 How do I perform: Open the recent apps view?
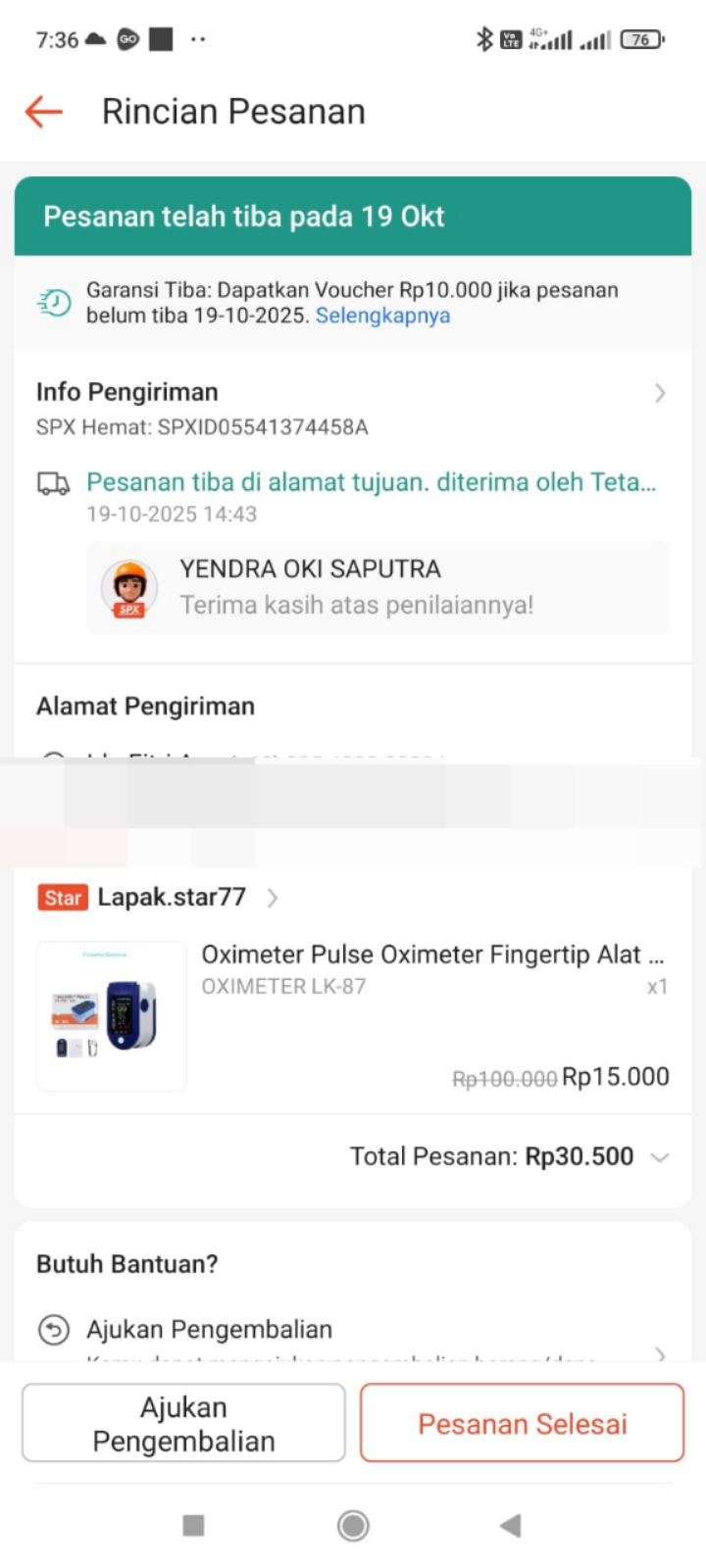coord(194,1525)
